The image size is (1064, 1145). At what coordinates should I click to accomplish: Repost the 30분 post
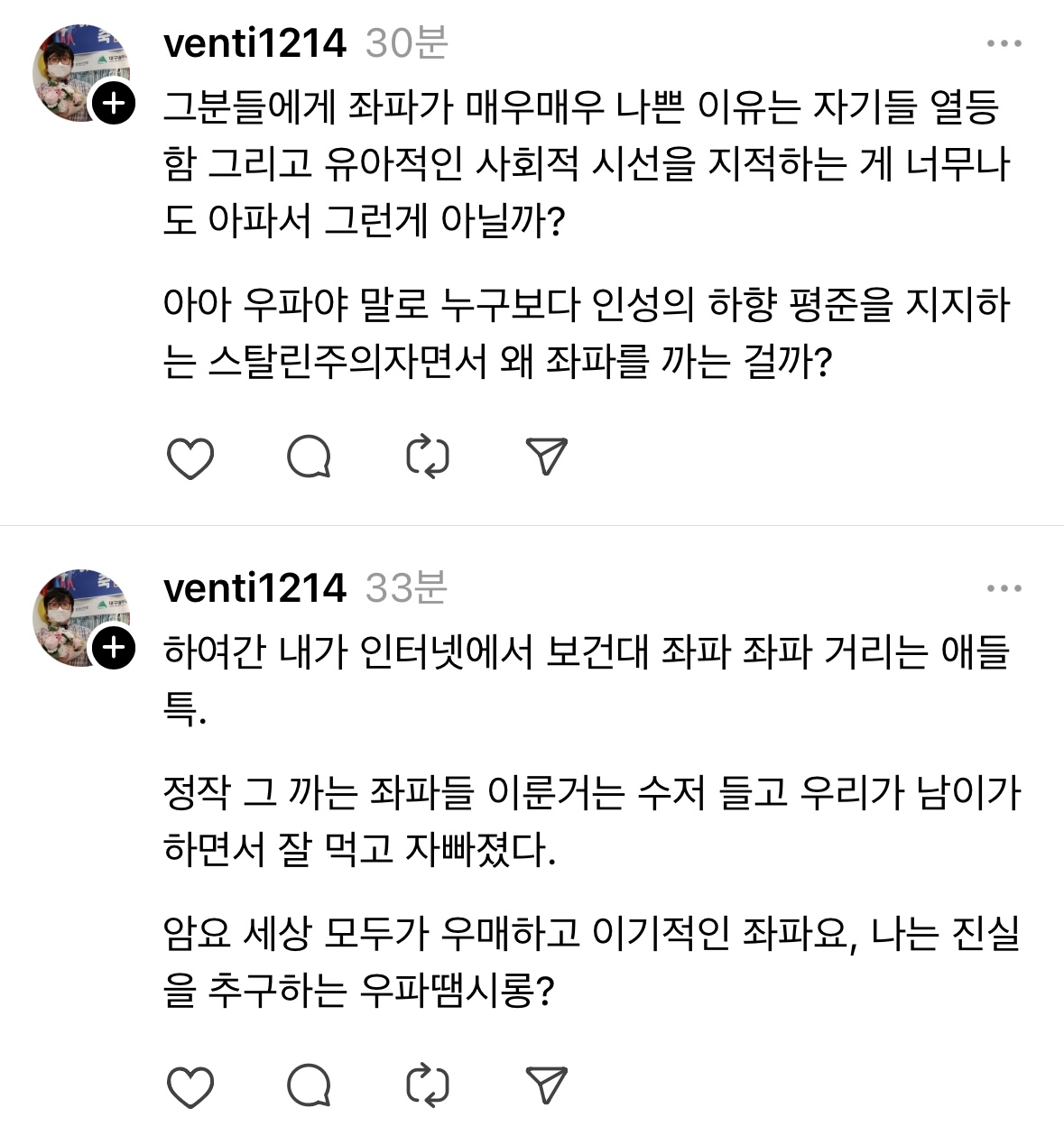pyautogui.click(x=428, y=457)
